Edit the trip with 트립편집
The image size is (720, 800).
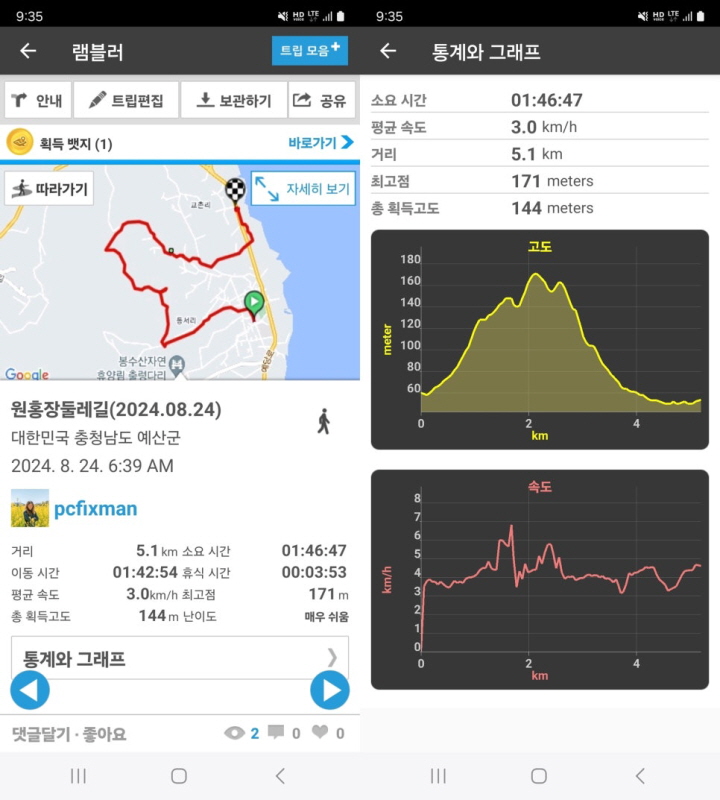[126, 100]
